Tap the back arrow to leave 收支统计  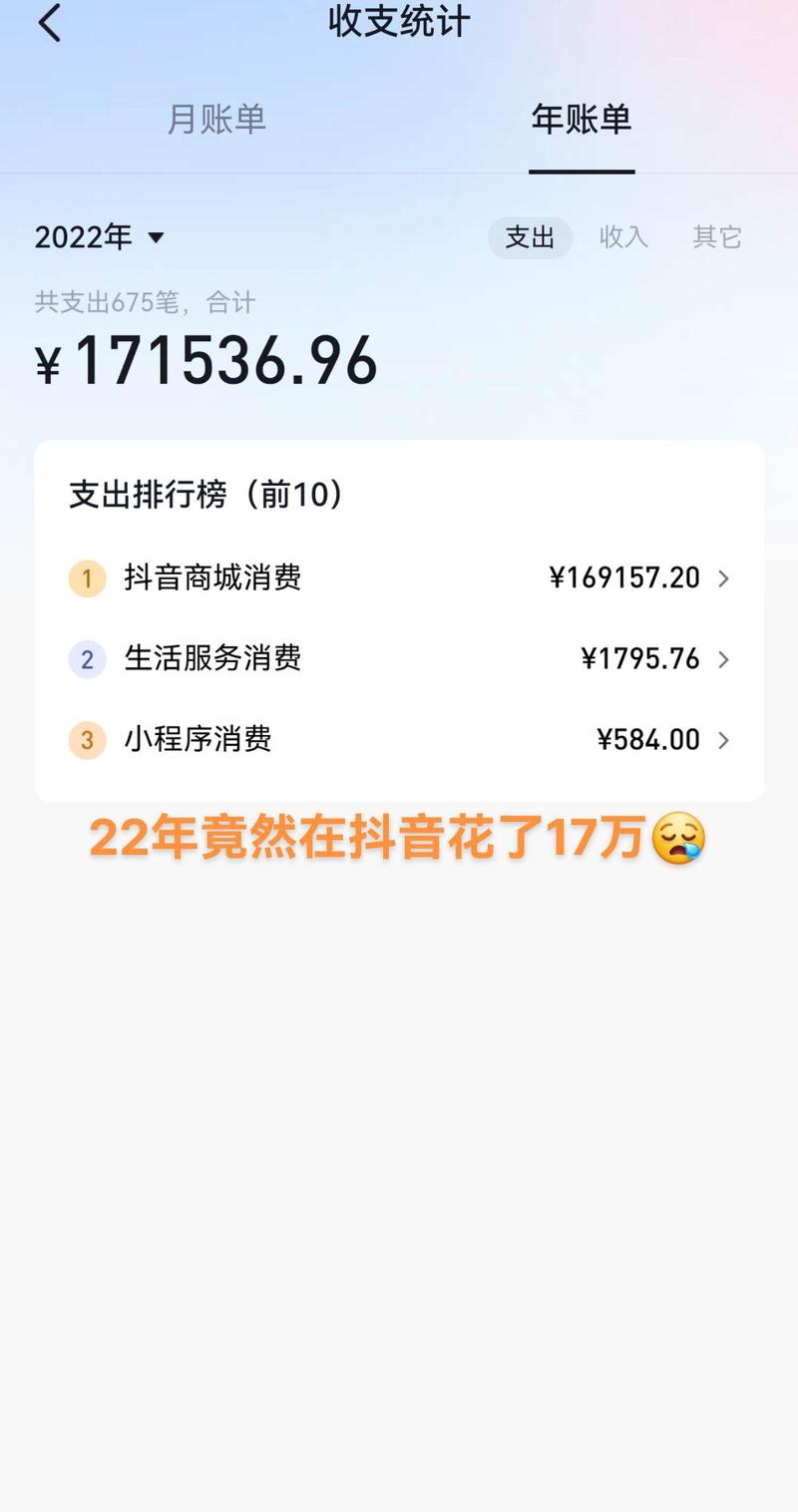[x=48, y=22]
